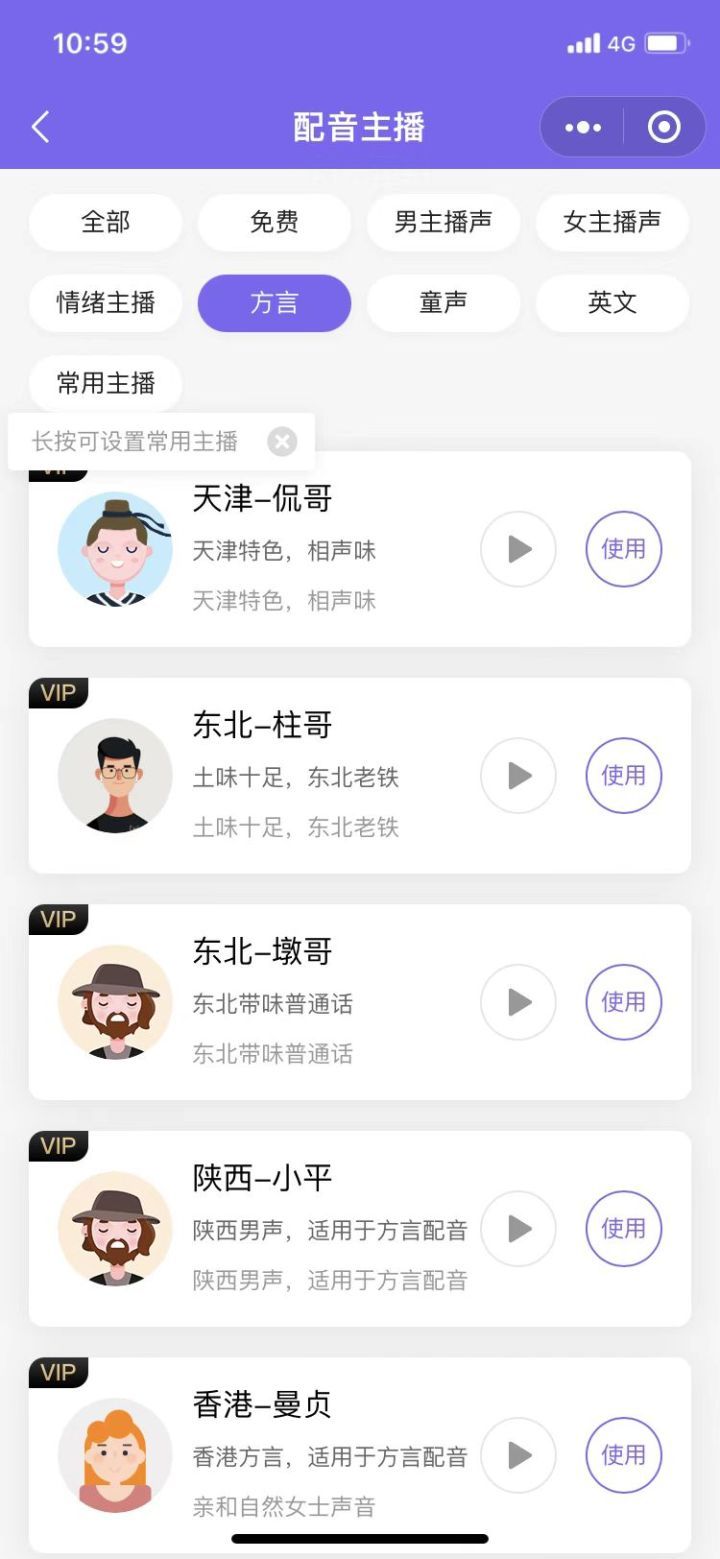The height and width of the screenshot is (1559, 720).
Task: Tap 使用 for 东北-柱哥
Action: coord(623,775)
